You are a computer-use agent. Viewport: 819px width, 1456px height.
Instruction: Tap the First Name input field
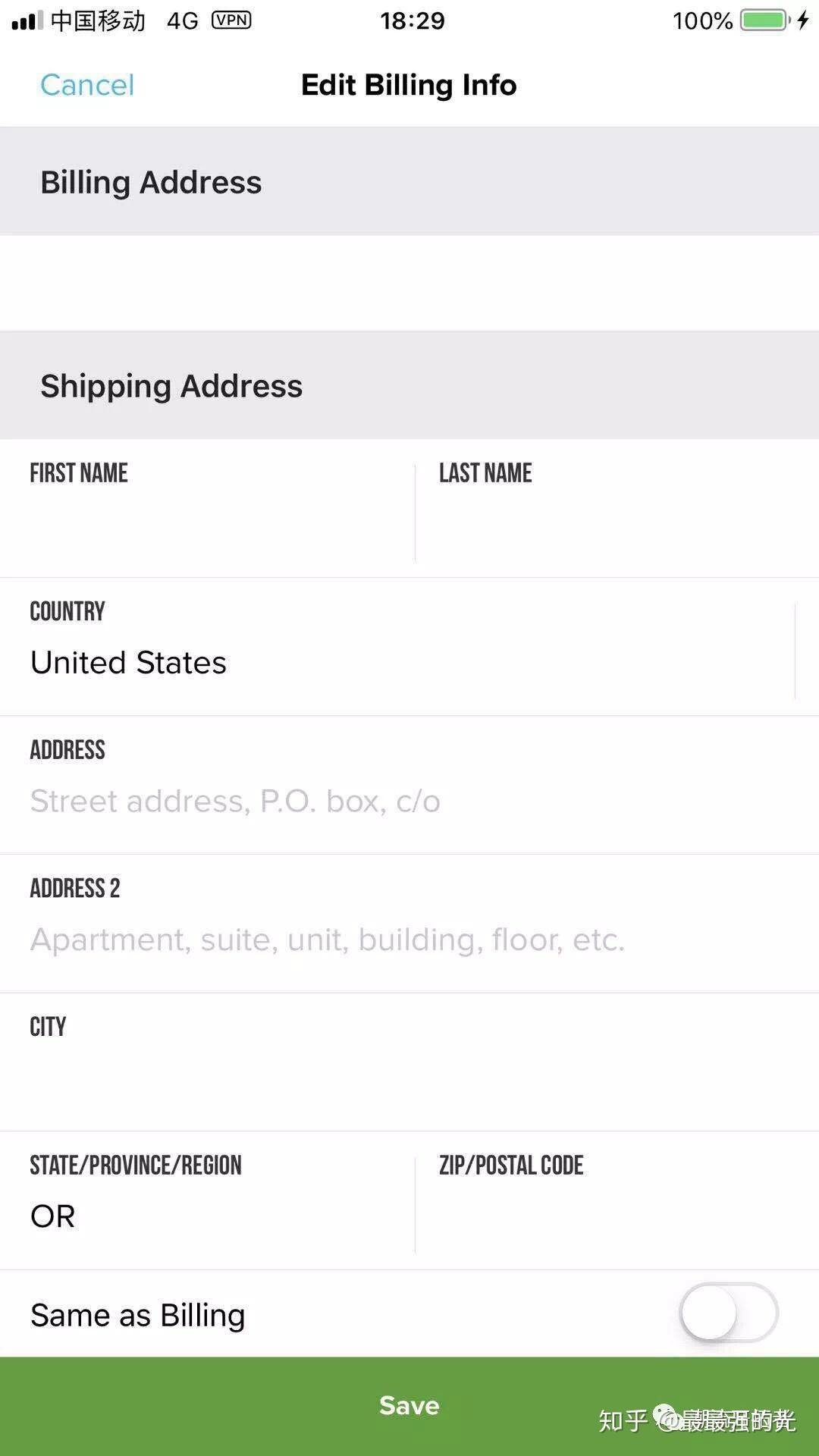[x=205, y=523]
